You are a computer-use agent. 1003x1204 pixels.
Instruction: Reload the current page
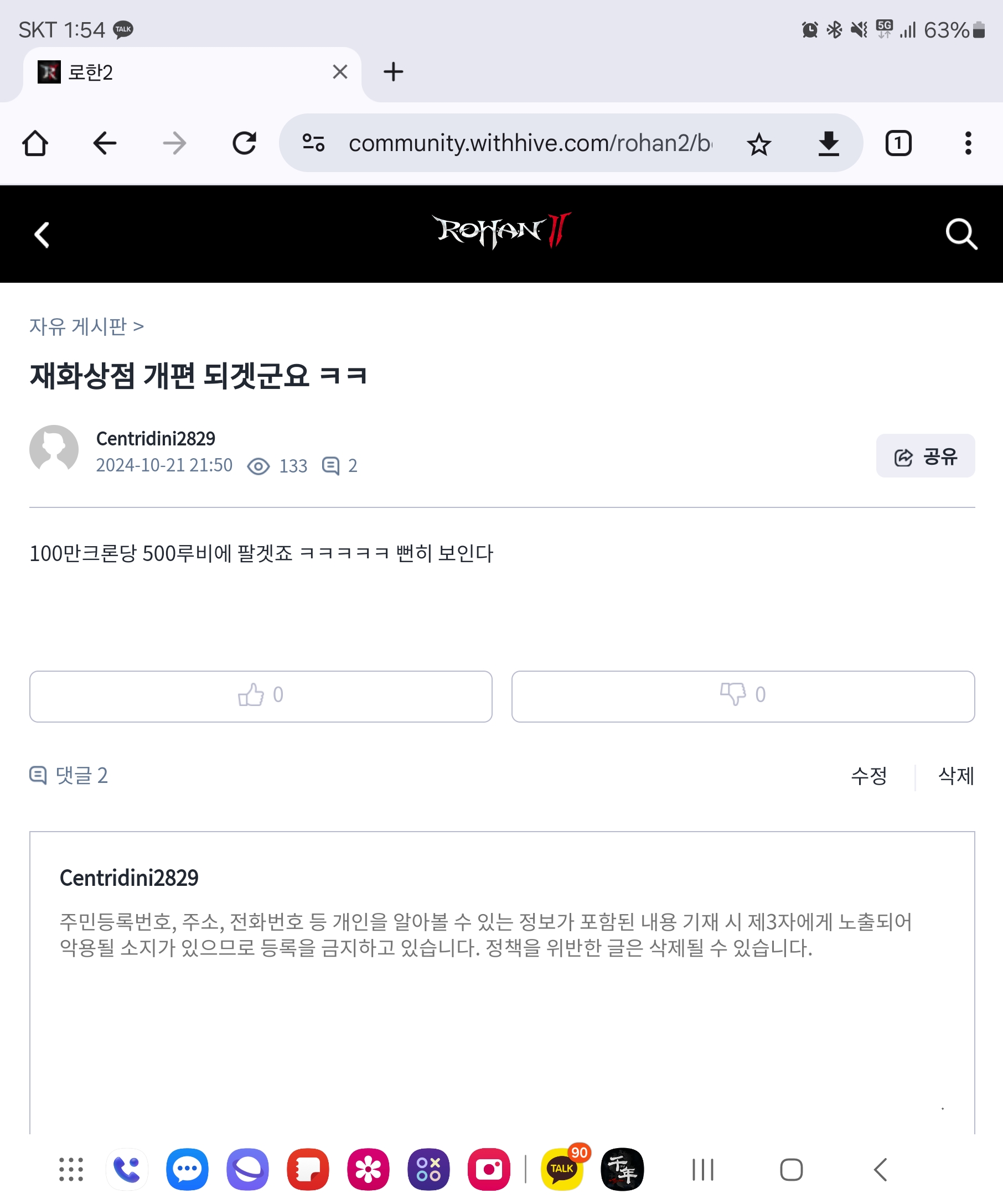[244, 143]
